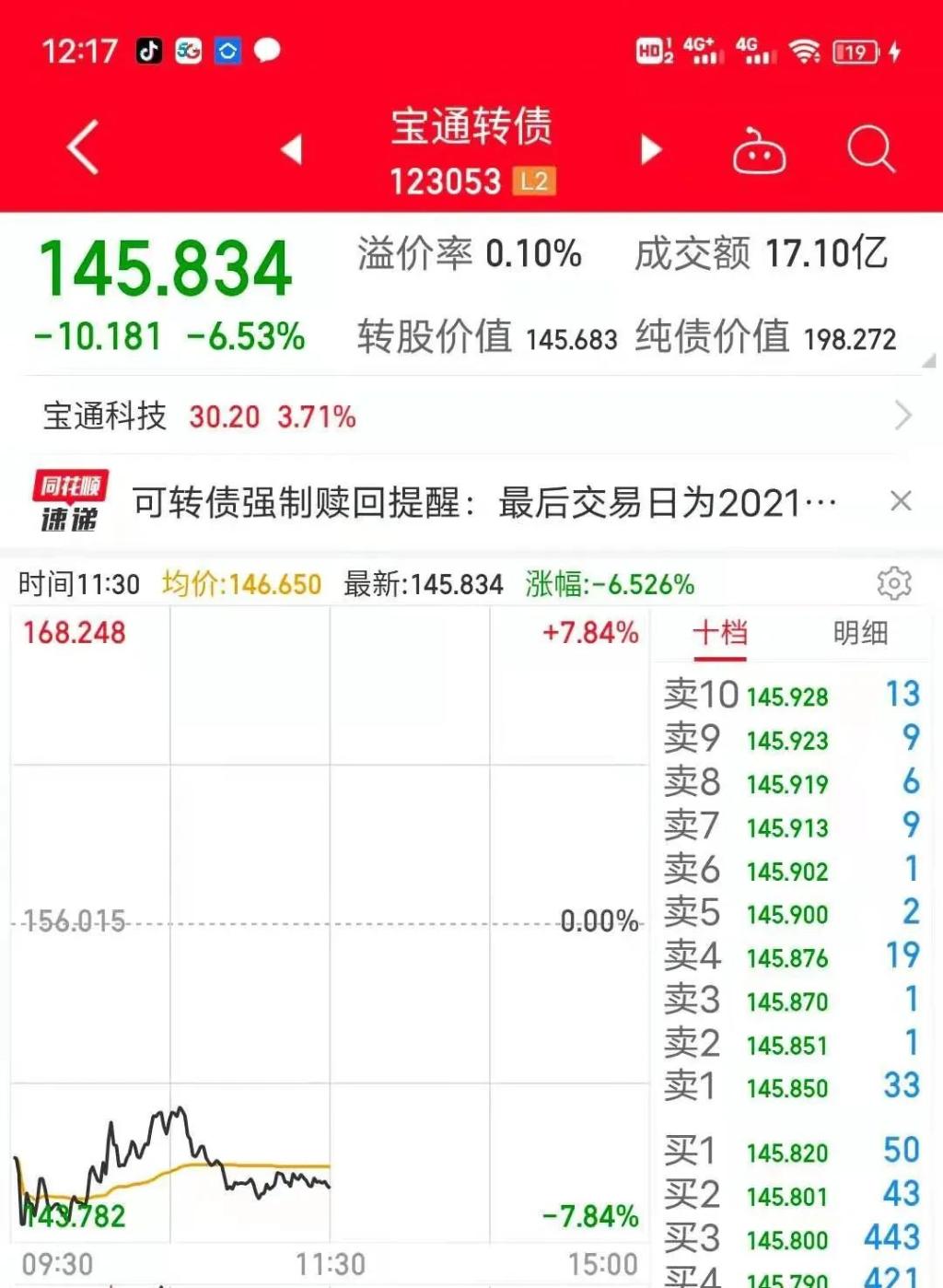Expand the quote details corner arrow

click(x=928, y=361)
